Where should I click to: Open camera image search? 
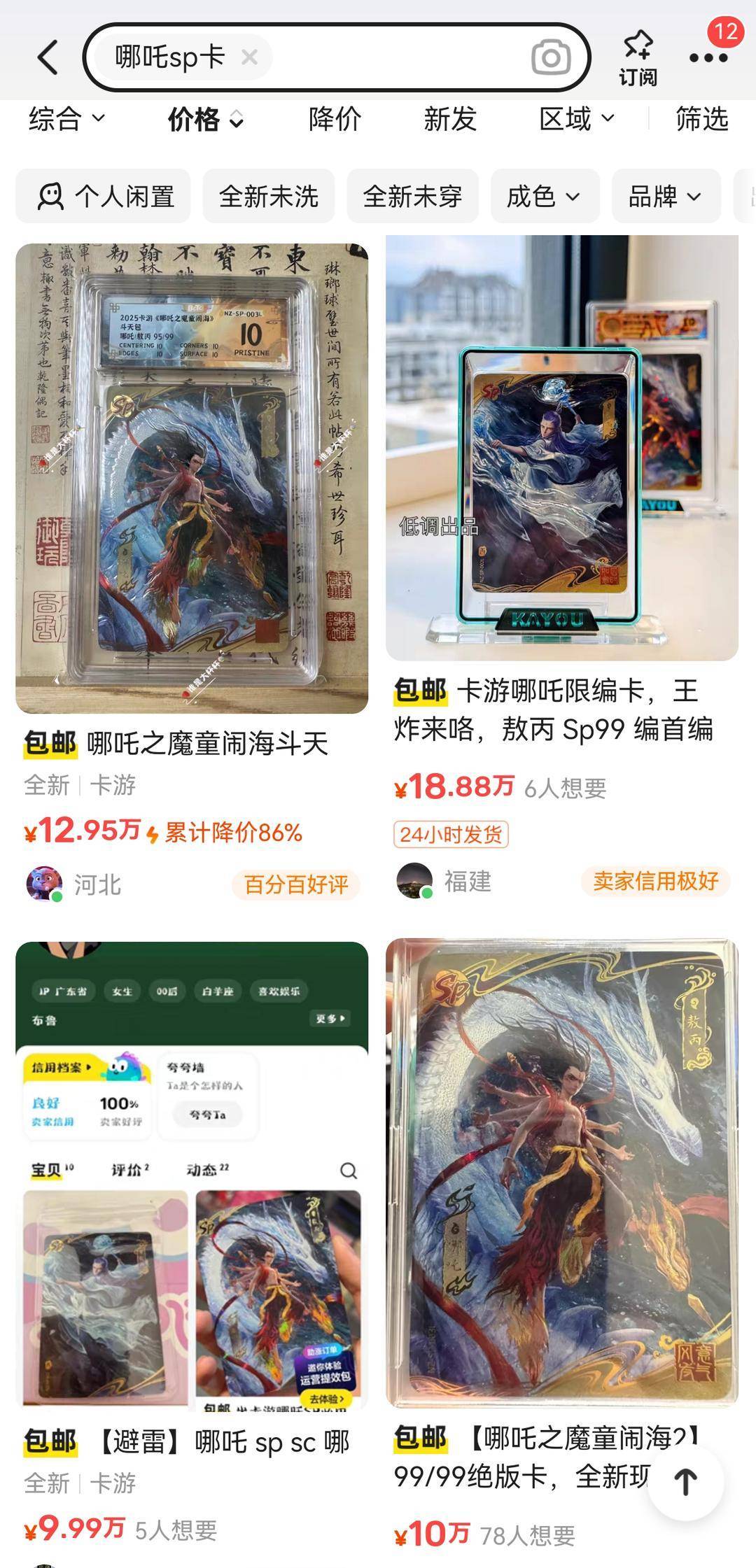pyautogui.click(x=551, y=57)
